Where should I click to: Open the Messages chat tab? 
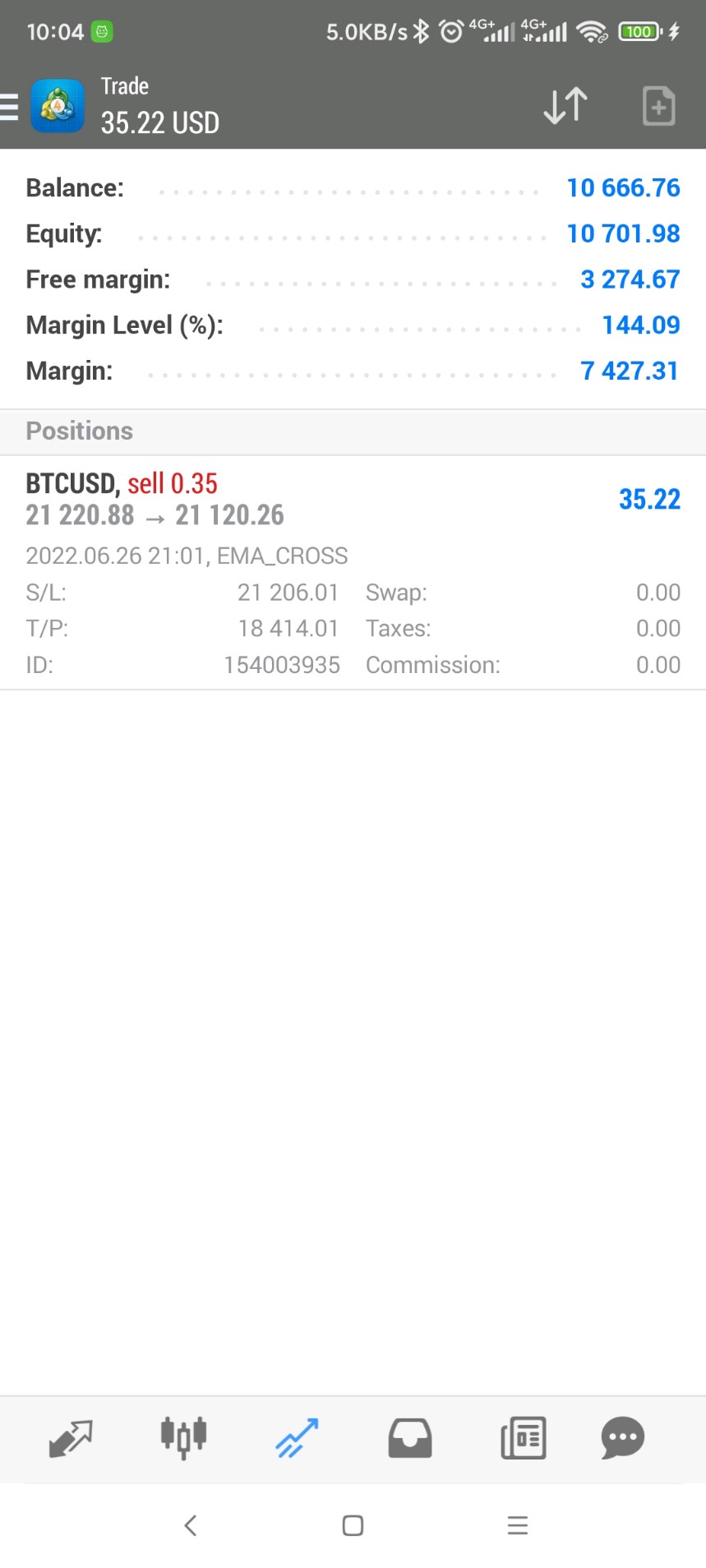622,1438
